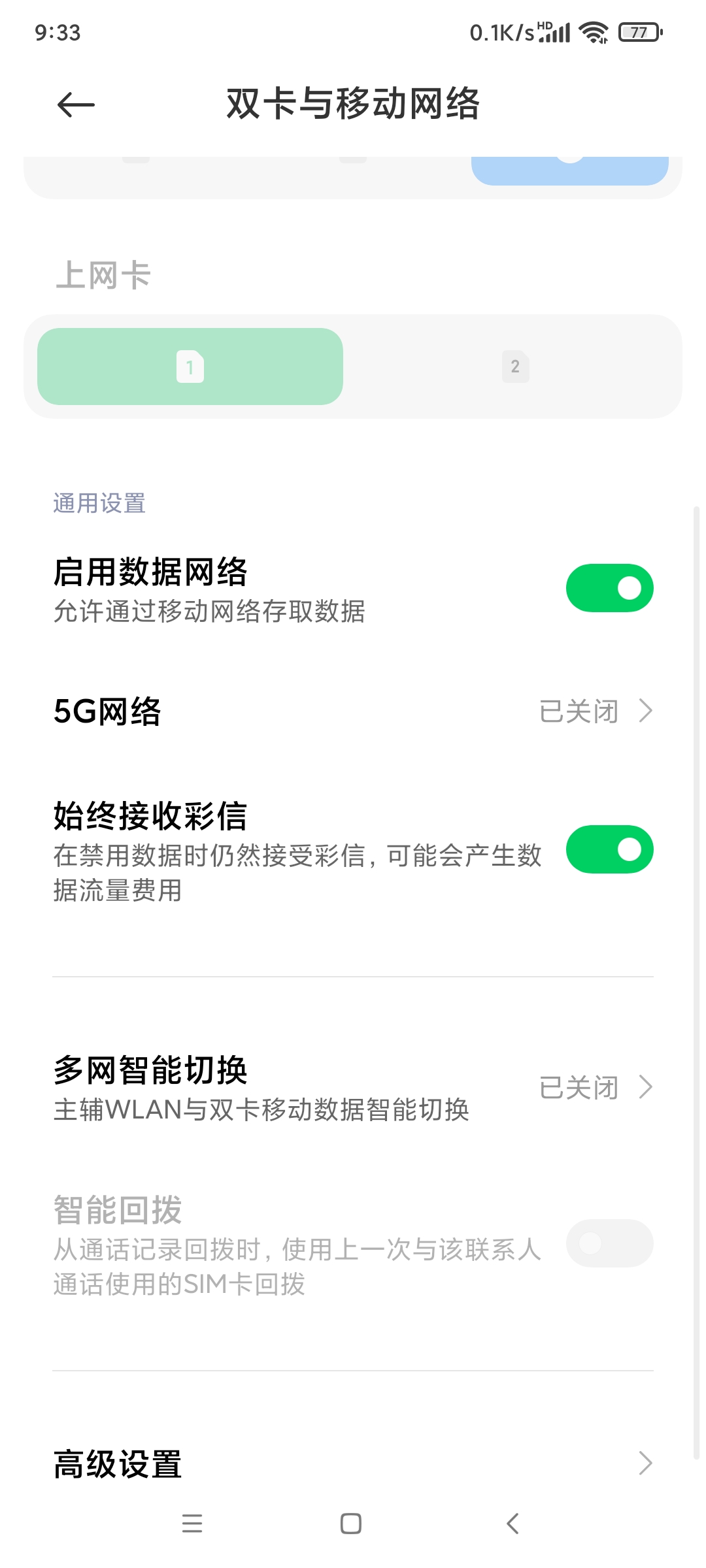Go to the home screen
This screenshot has height=1568, width=706.
point(351,1524)
